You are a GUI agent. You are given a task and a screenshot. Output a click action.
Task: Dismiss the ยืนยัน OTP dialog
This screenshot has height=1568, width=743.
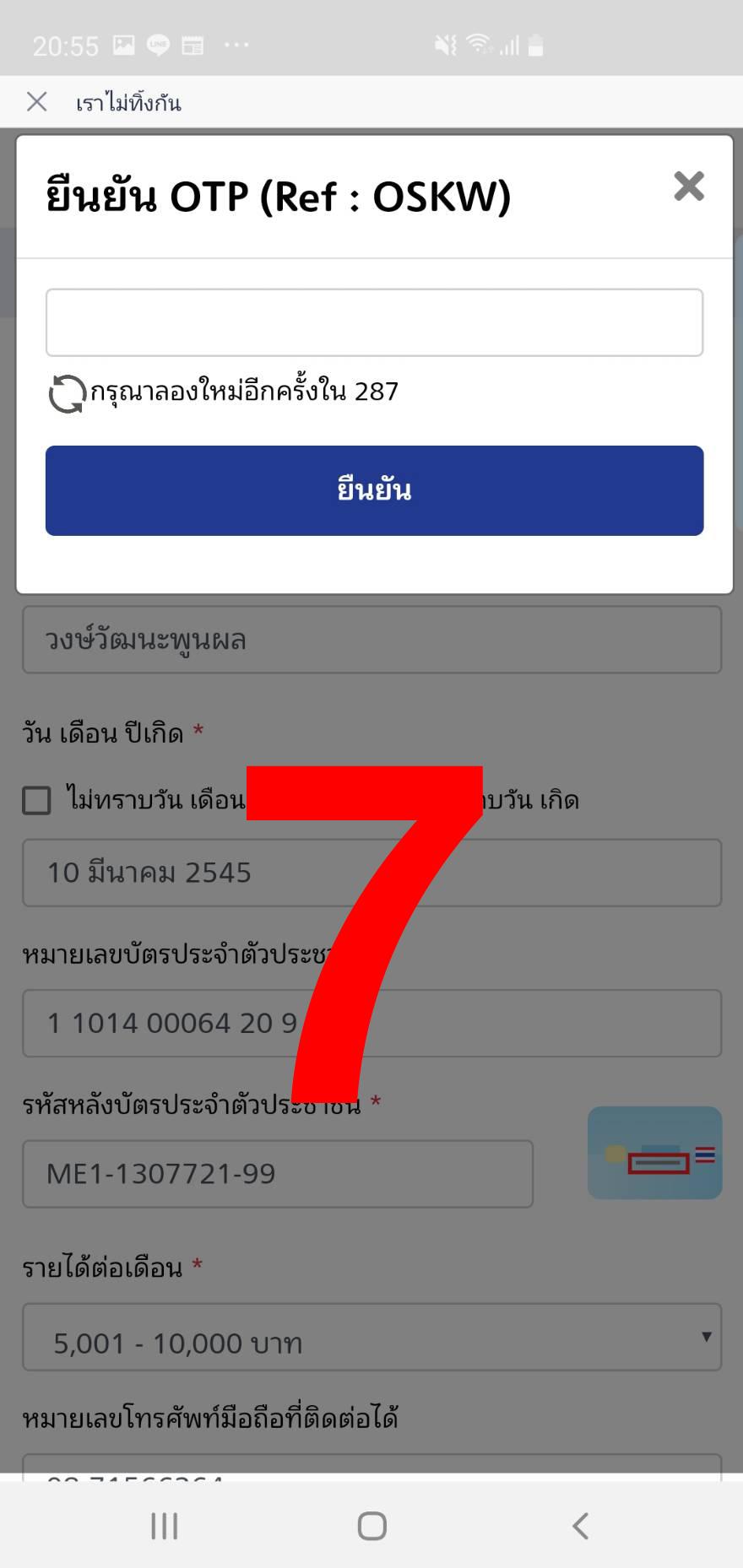pyautogui.click(x=688, y=187)
